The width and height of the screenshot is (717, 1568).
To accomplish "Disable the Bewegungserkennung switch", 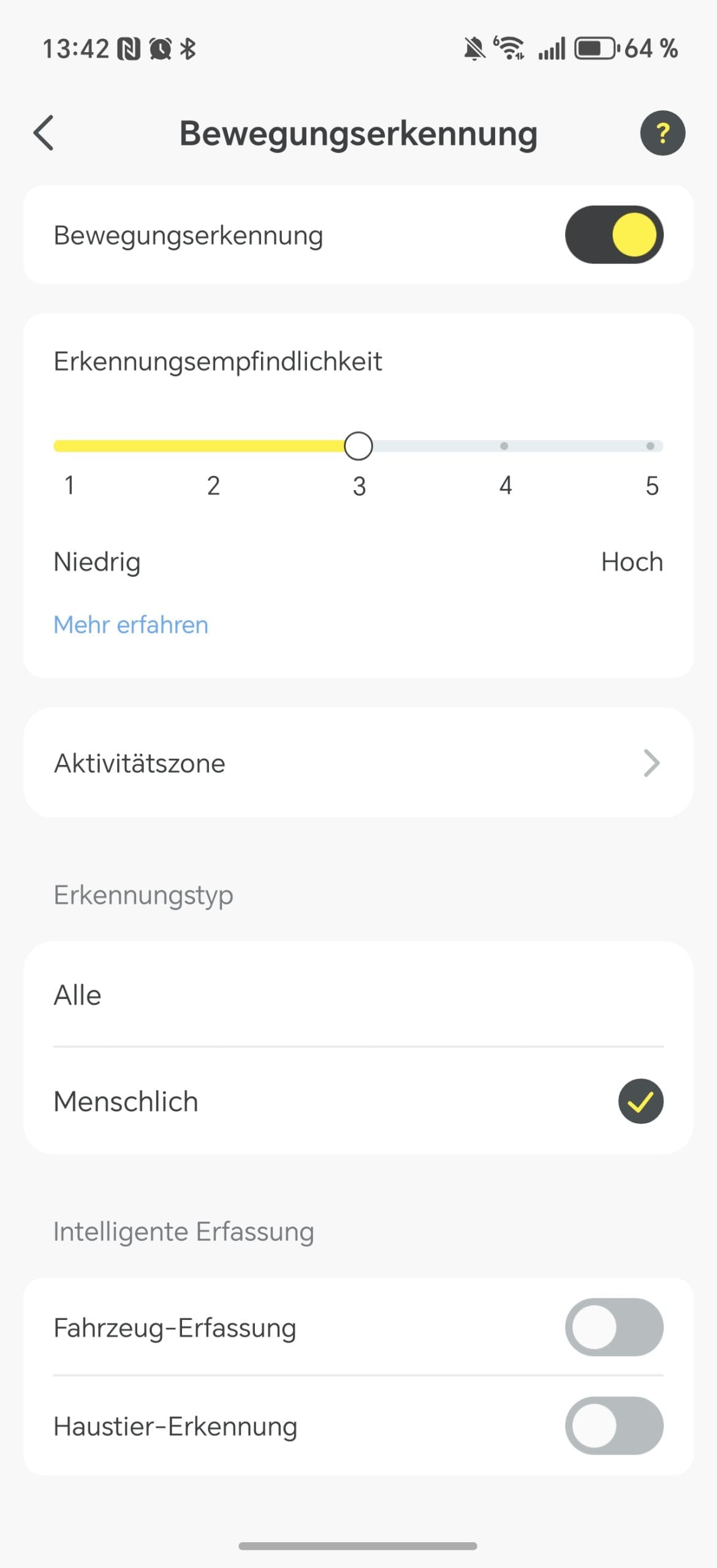I will tap(613, 235).
